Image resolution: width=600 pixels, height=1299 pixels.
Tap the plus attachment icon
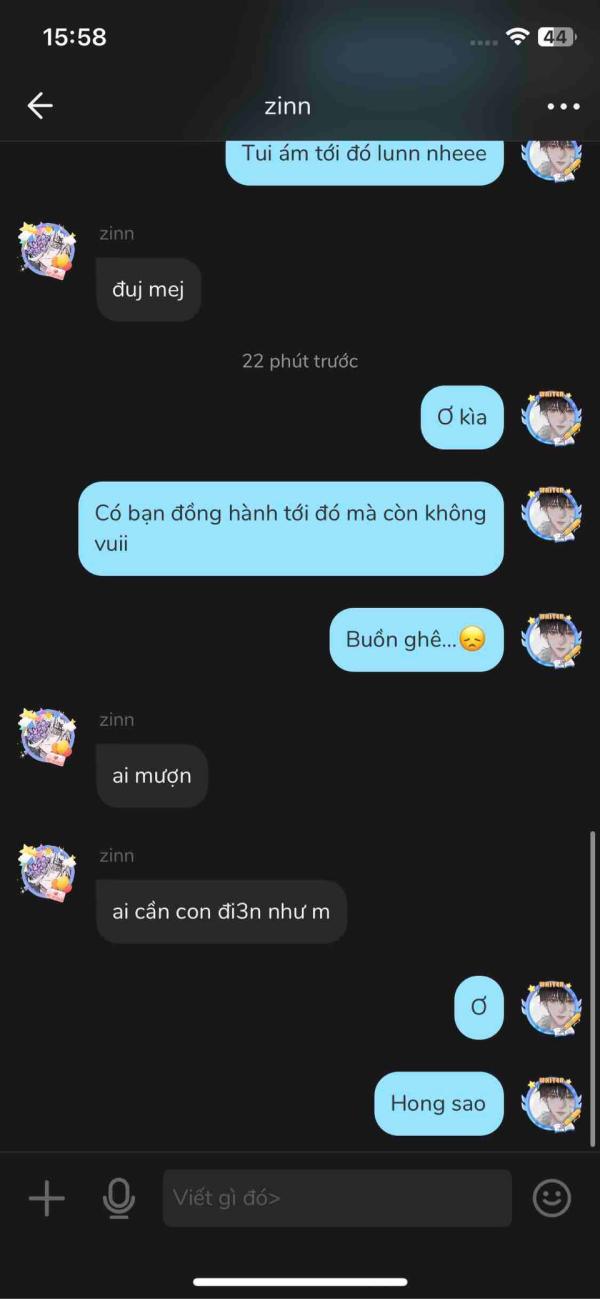pyautogui.click(x=46, y=1198)
